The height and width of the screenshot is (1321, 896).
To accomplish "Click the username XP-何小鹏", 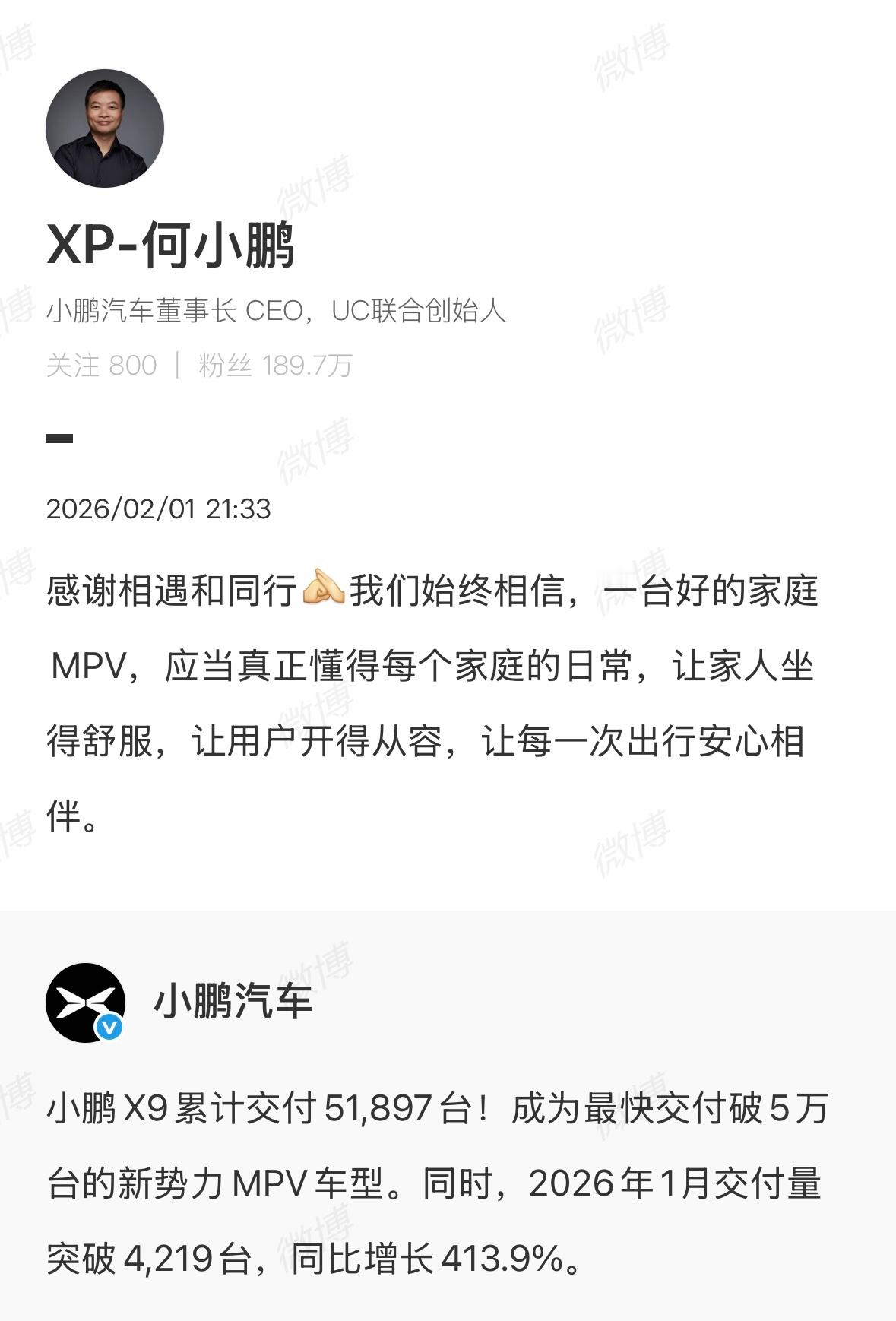I will click(171, 243).
